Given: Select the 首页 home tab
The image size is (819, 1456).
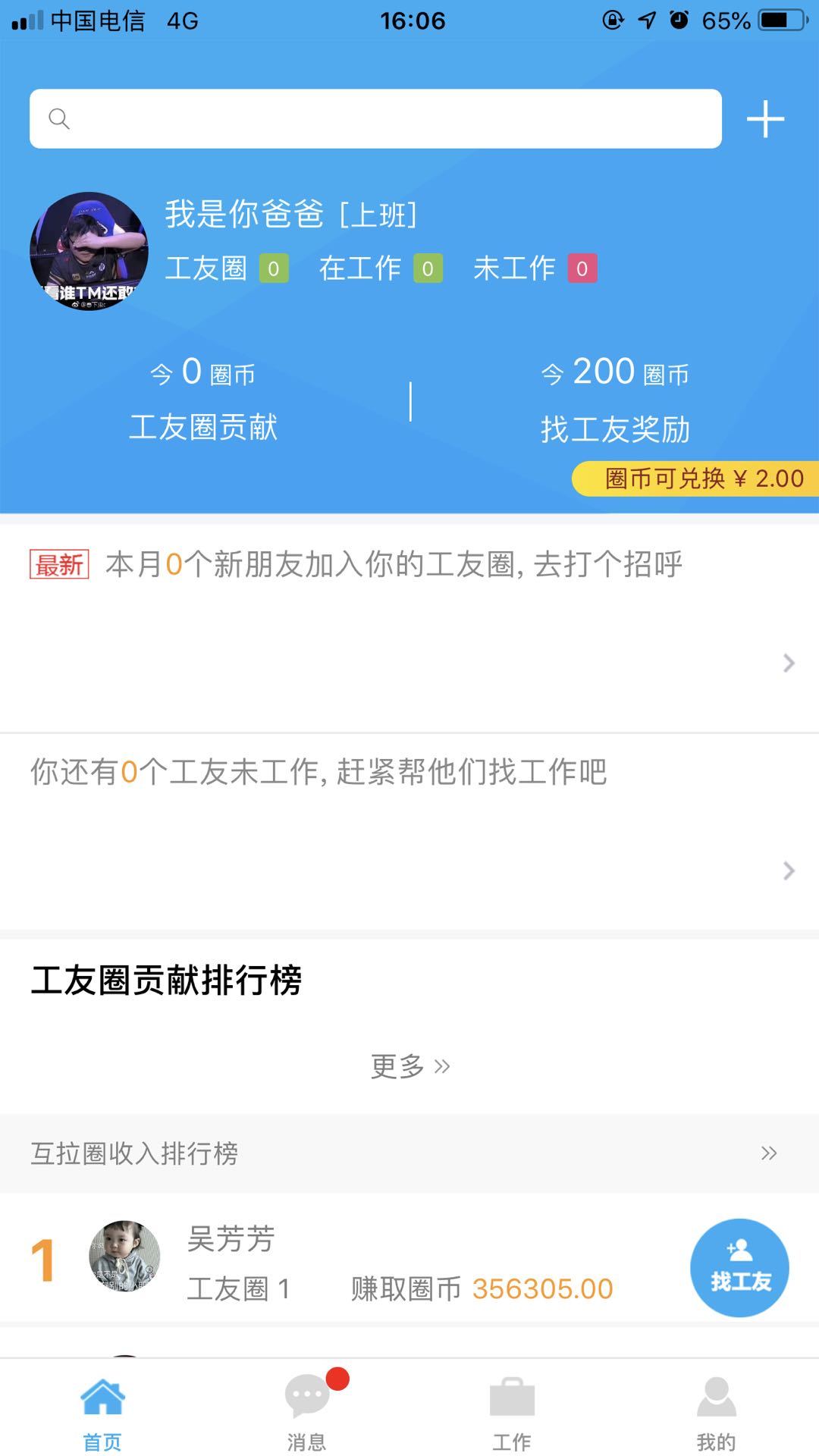Looking at the screenshot, I should [x=102, y=1409].
